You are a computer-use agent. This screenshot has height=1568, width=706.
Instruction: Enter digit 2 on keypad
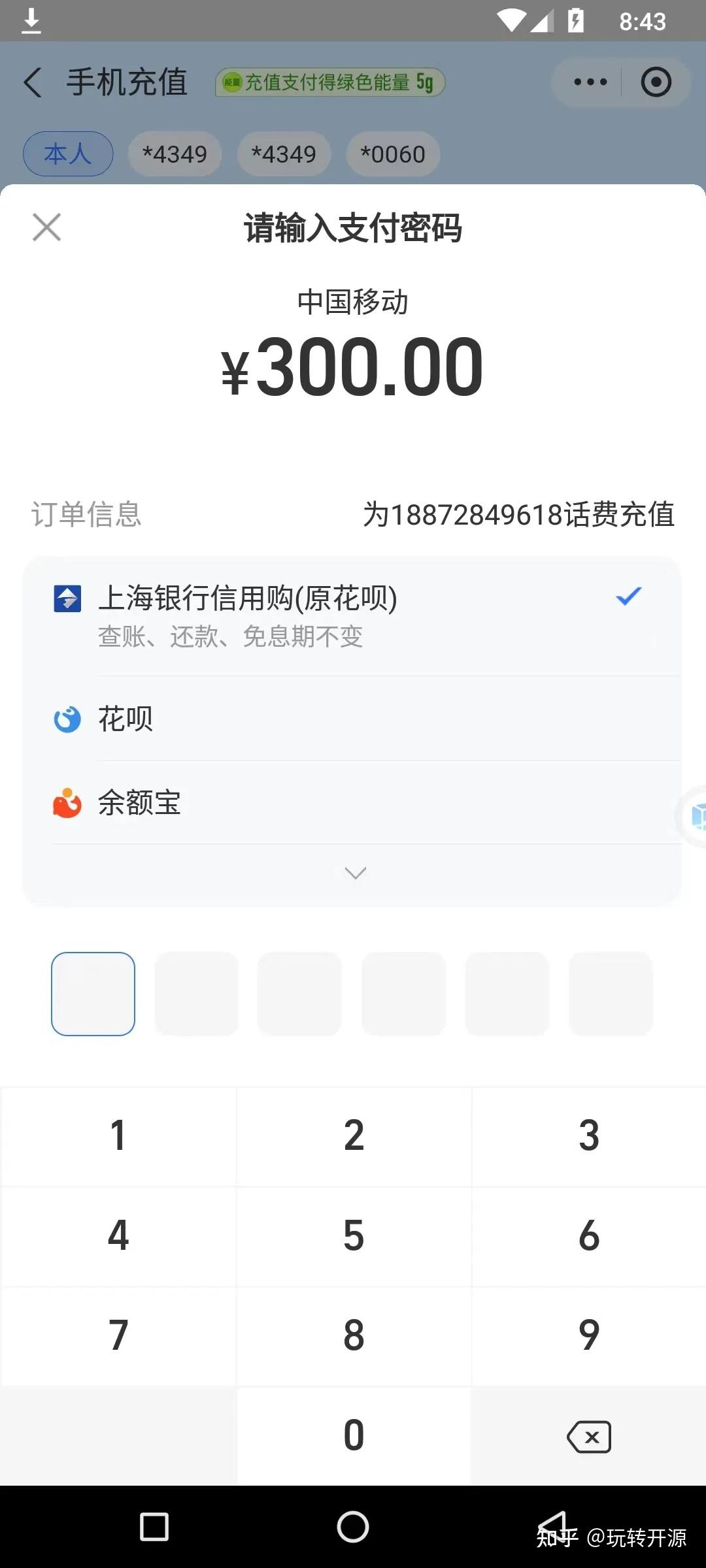(x=354, y=1136)
